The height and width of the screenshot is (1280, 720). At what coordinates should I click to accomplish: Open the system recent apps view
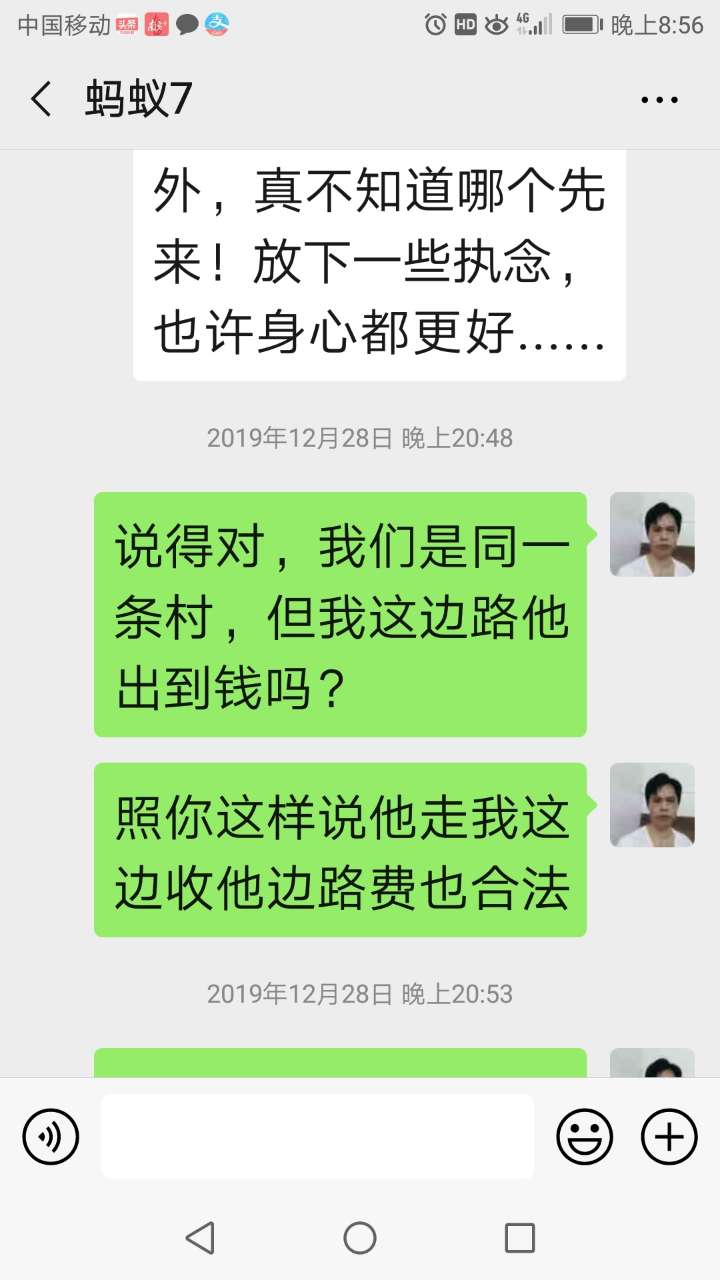coord(519,1238)
